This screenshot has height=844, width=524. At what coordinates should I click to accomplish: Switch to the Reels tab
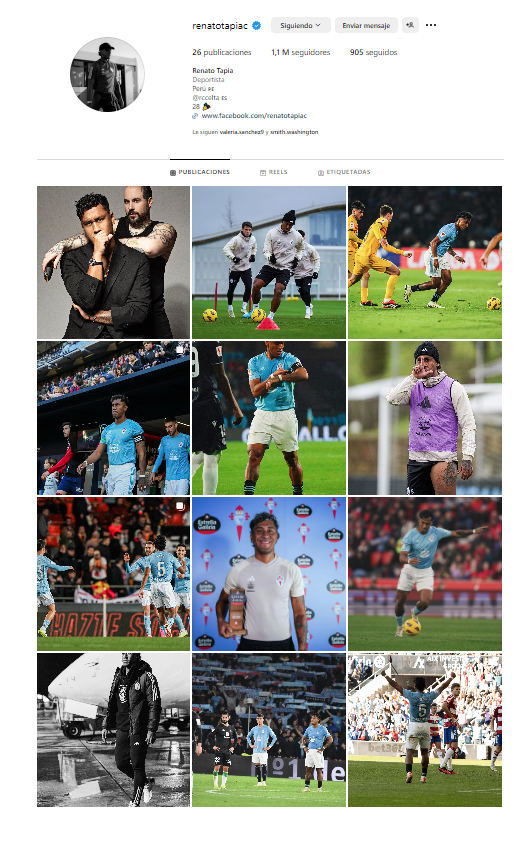click(x=274, y=172)
